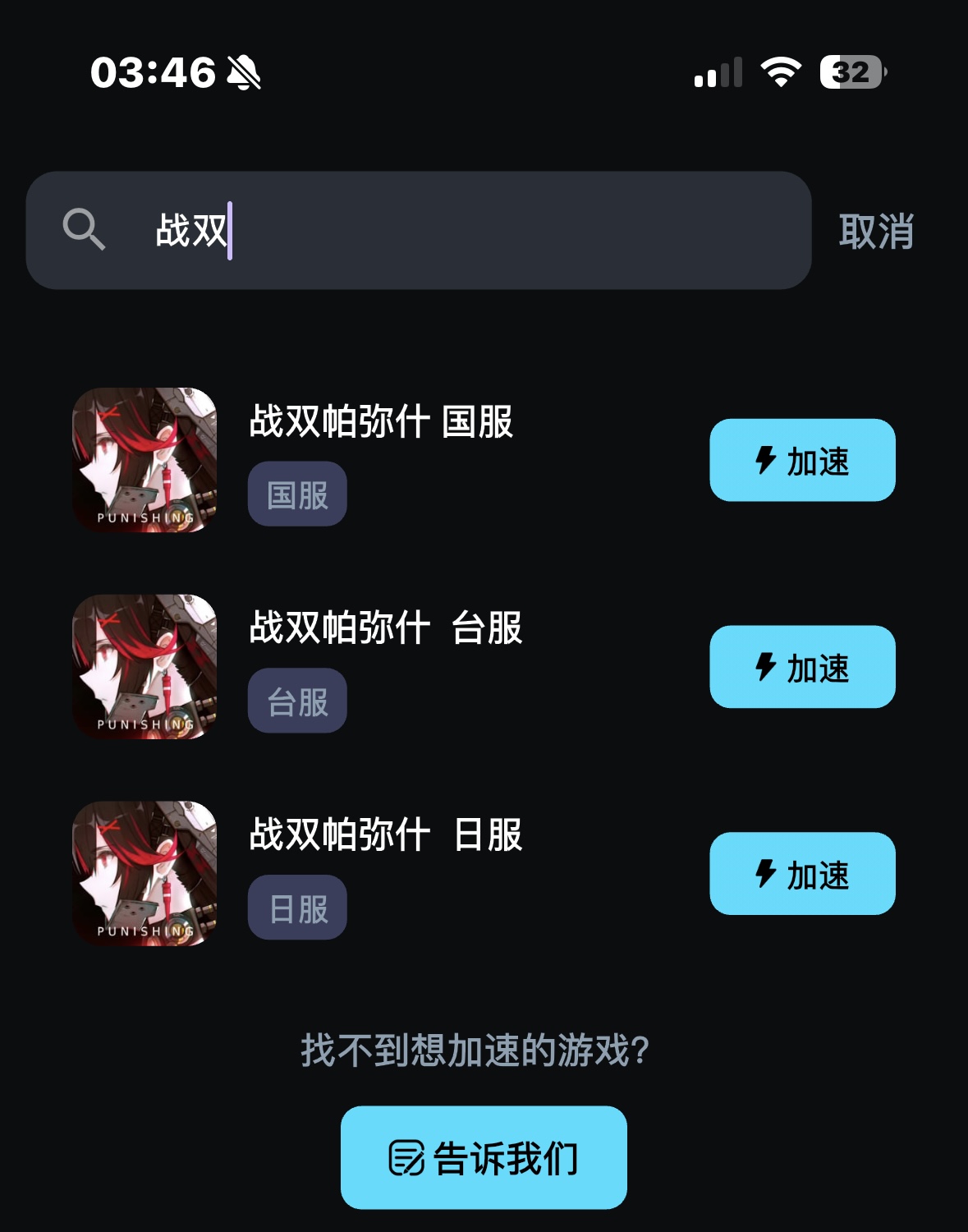The height and width of the screenshot is (1232, 968).
Task: Cancel the search with 取消
Action: tap(875, 231)
